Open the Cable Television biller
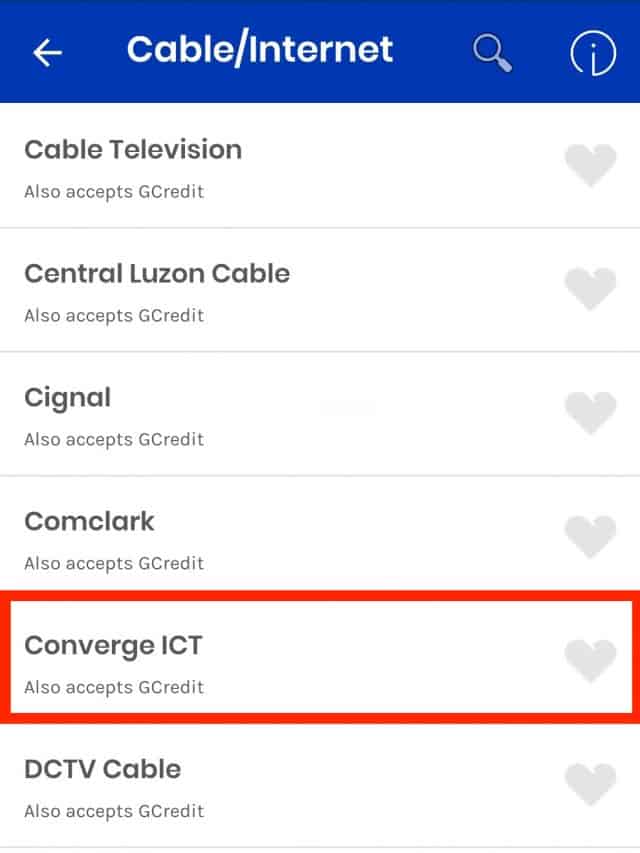 (133, 150)
